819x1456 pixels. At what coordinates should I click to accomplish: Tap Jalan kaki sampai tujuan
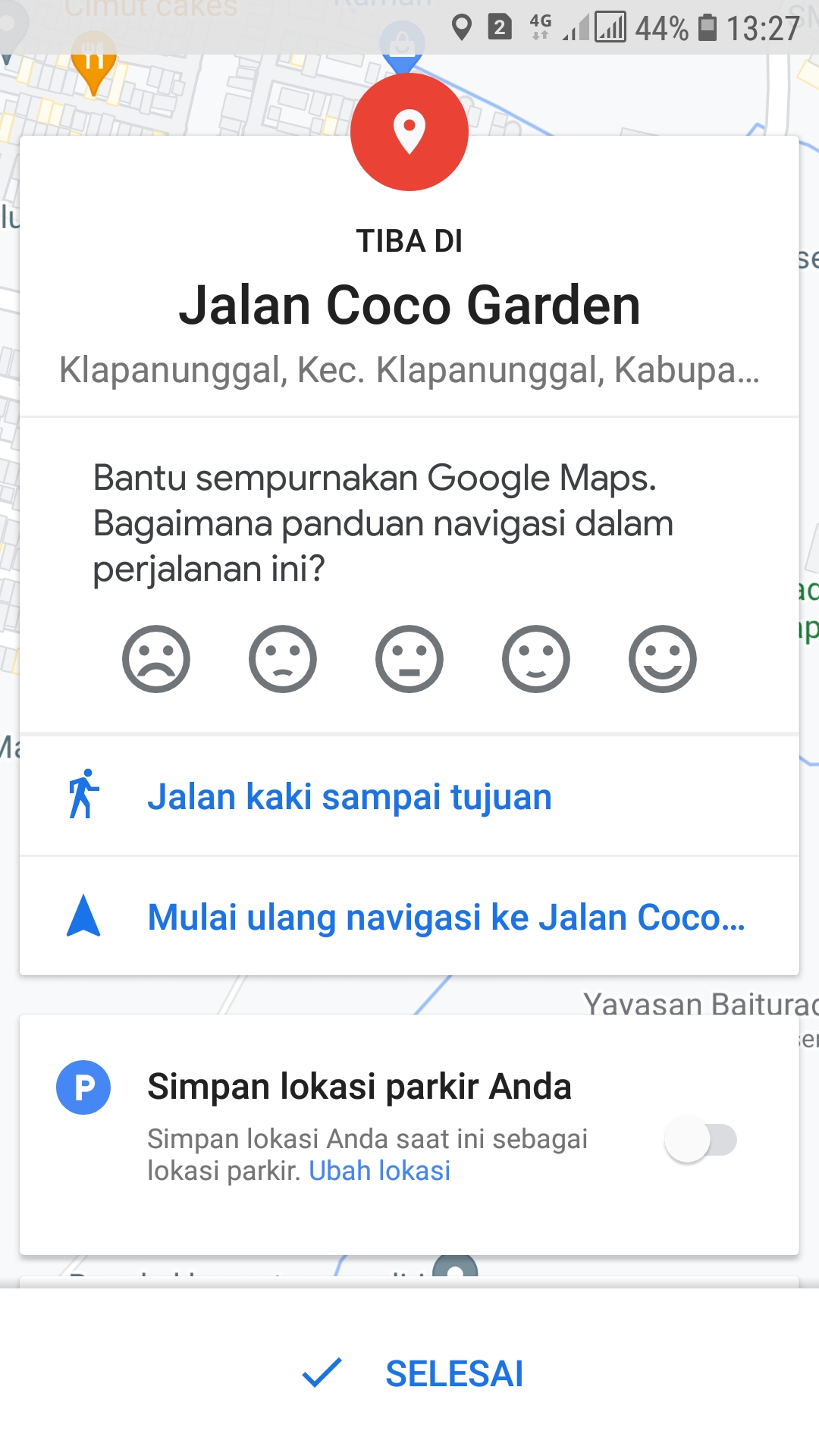349,797
